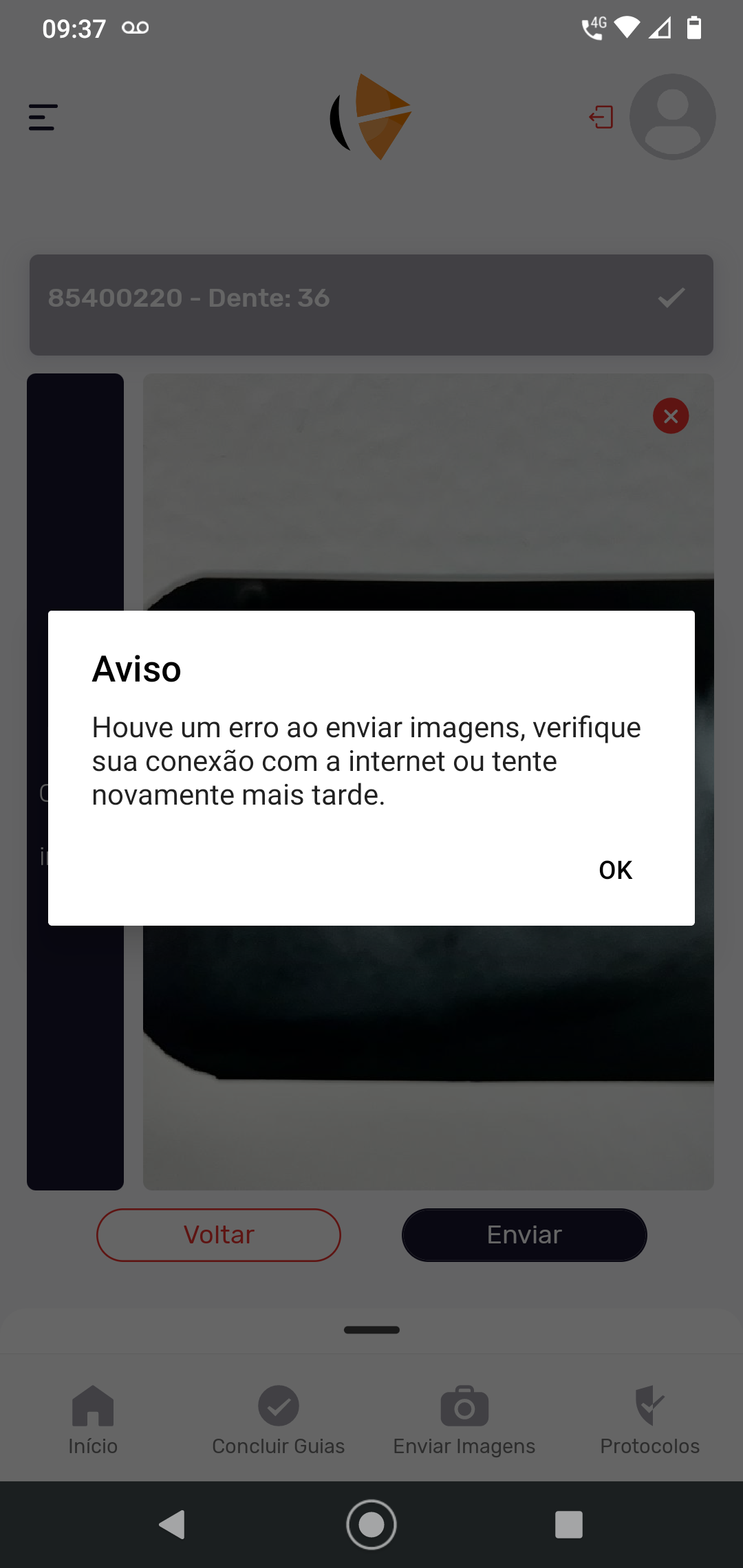Tap the system back button
This screenshot has height=1568, width=743.
pos(172,1525)
